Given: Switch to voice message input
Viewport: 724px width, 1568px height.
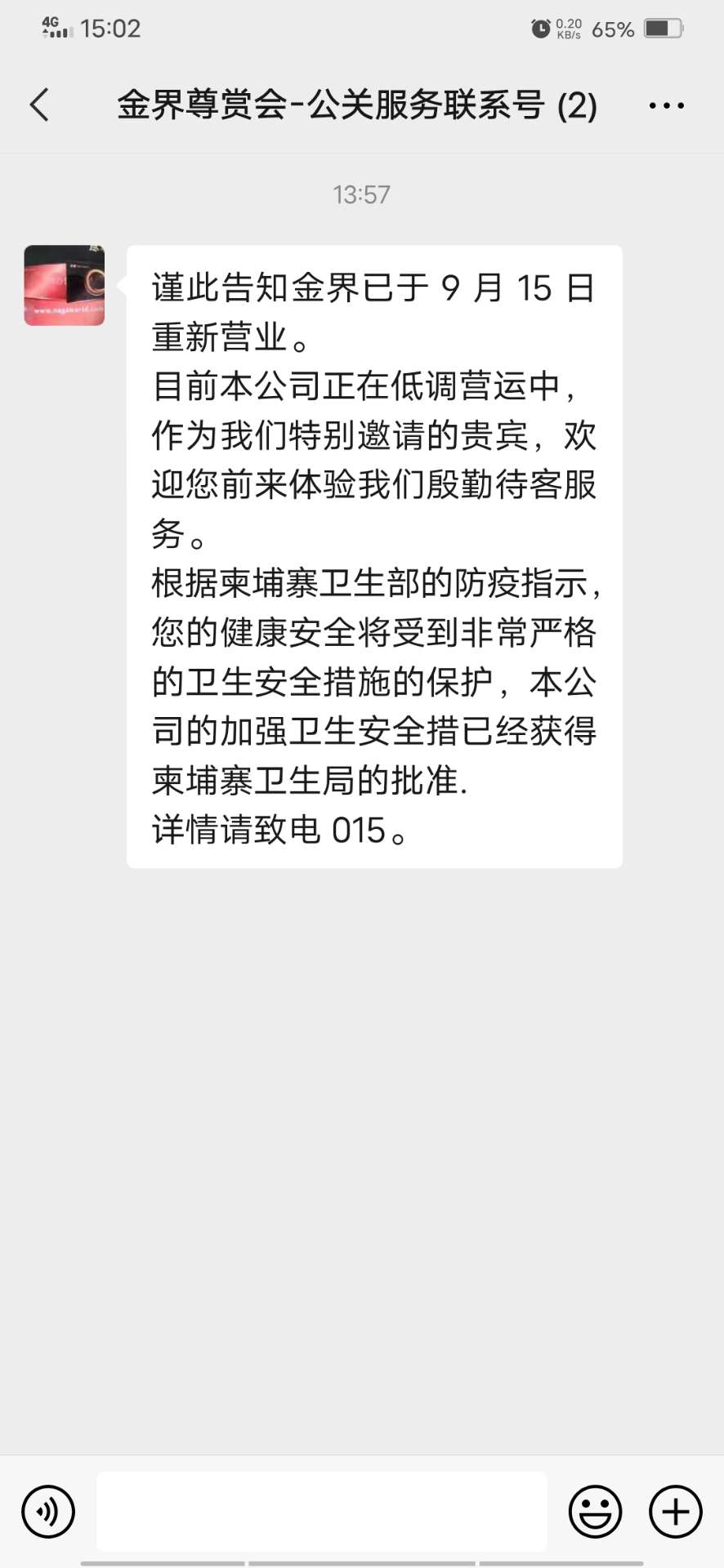Looking at the screenshot, I should click(x=48, y=1512).
